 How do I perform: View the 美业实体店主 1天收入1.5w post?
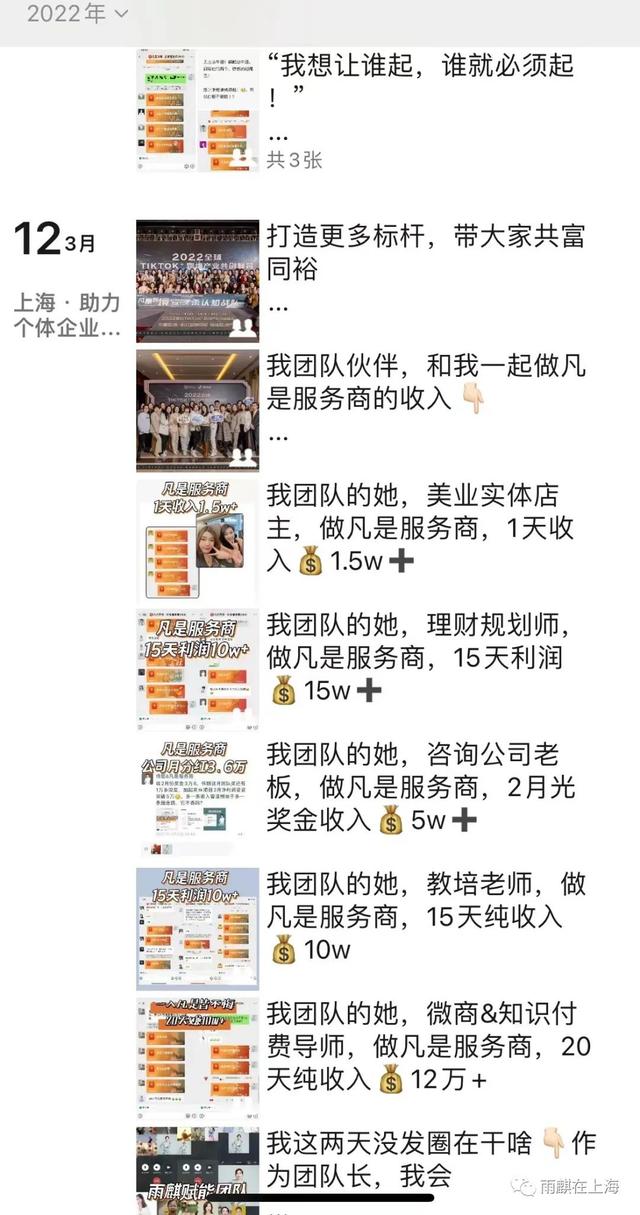pos(425,528)
